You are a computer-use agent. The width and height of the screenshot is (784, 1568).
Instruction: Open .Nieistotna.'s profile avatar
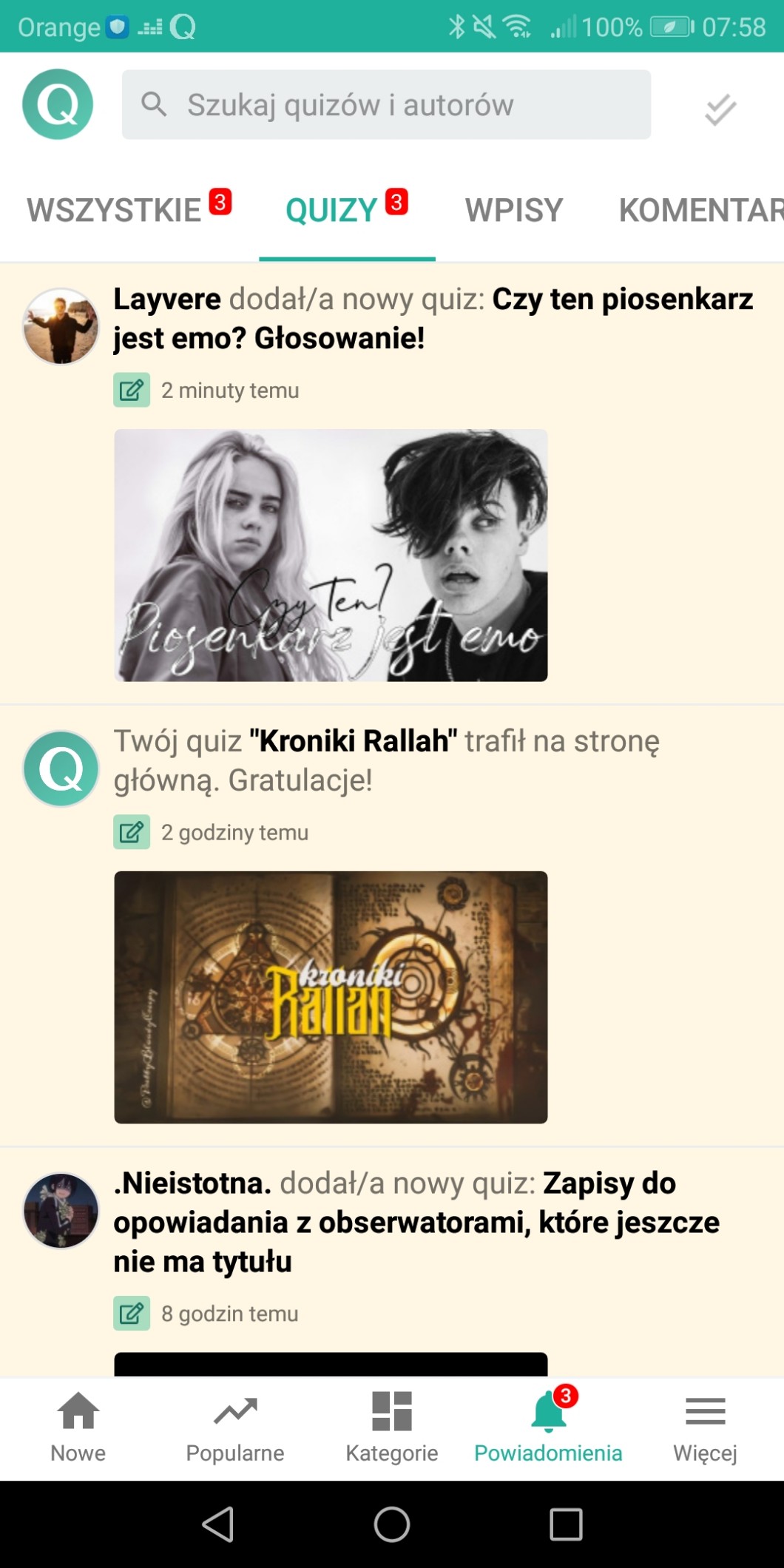click(61, 1211)
